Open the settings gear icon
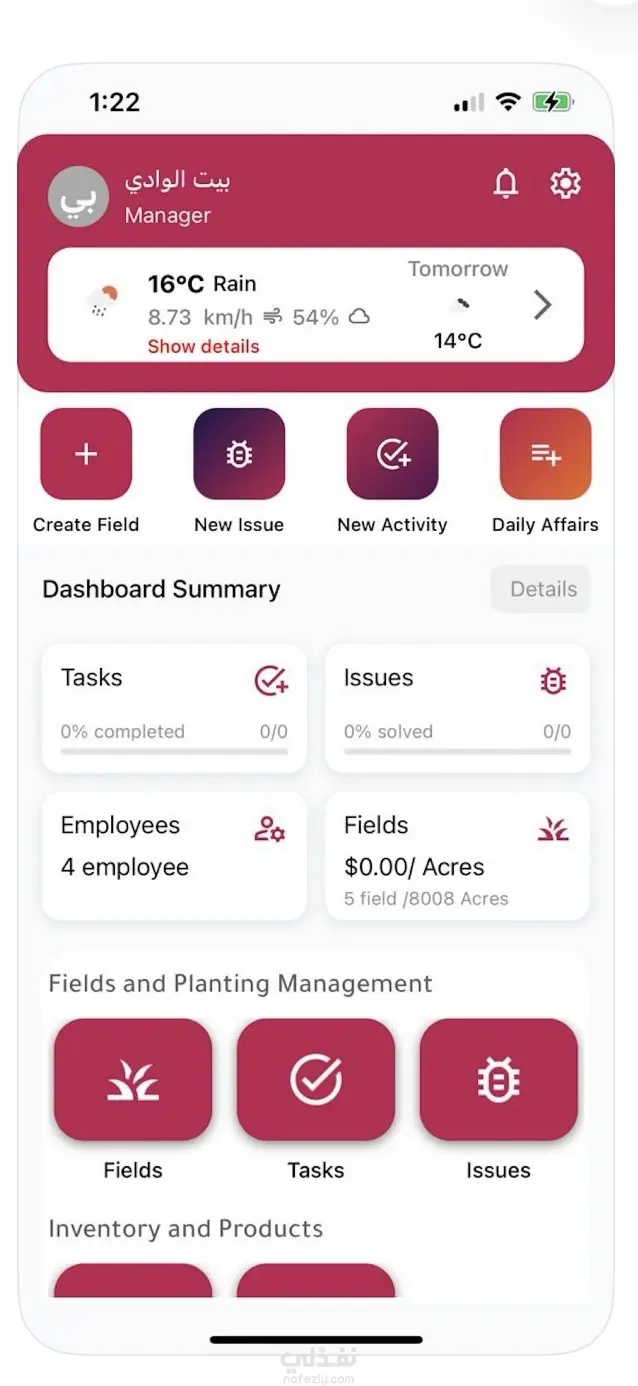The width and height of the screenshot is (638, 1386). [x=566, y=184]
